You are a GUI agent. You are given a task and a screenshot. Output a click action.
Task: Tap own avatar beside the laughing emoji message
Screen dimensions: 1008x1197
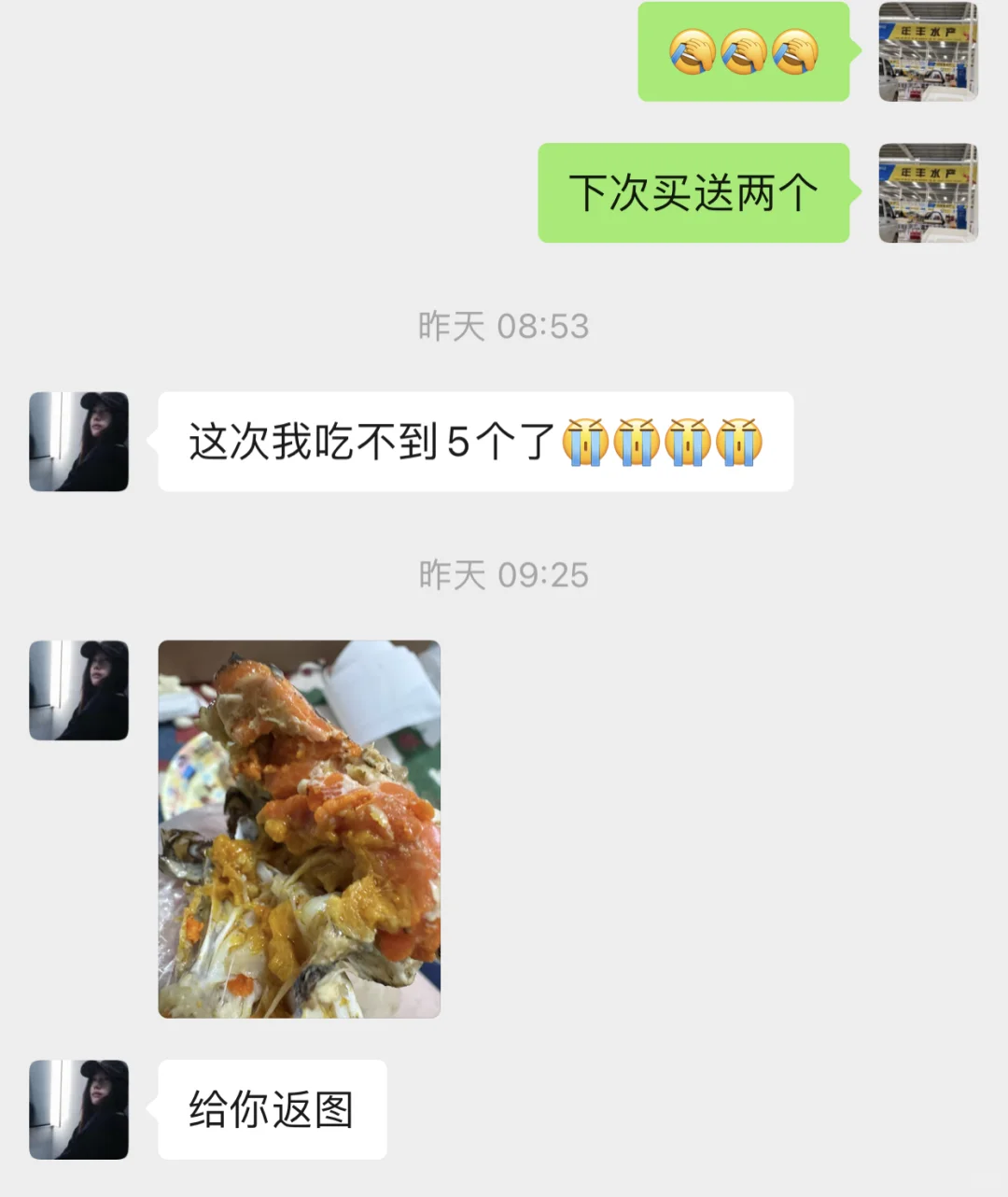[x=928, y=51]
